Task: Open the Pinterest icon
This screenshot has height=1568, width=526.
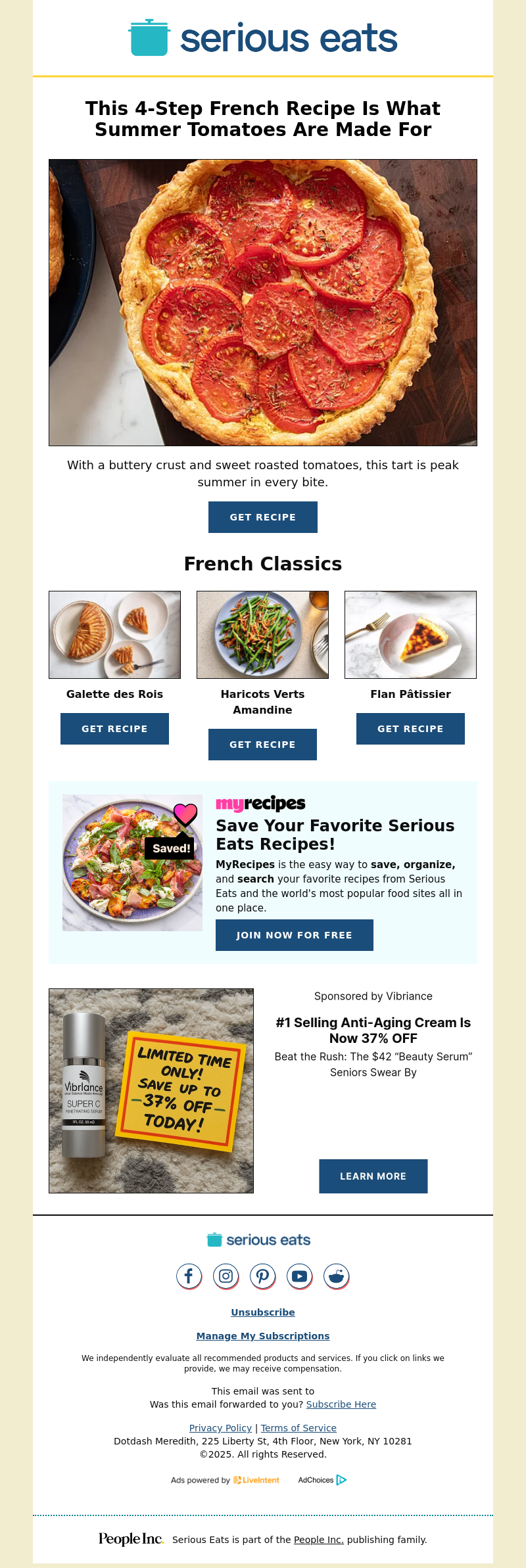Action: click(262, 1276)
